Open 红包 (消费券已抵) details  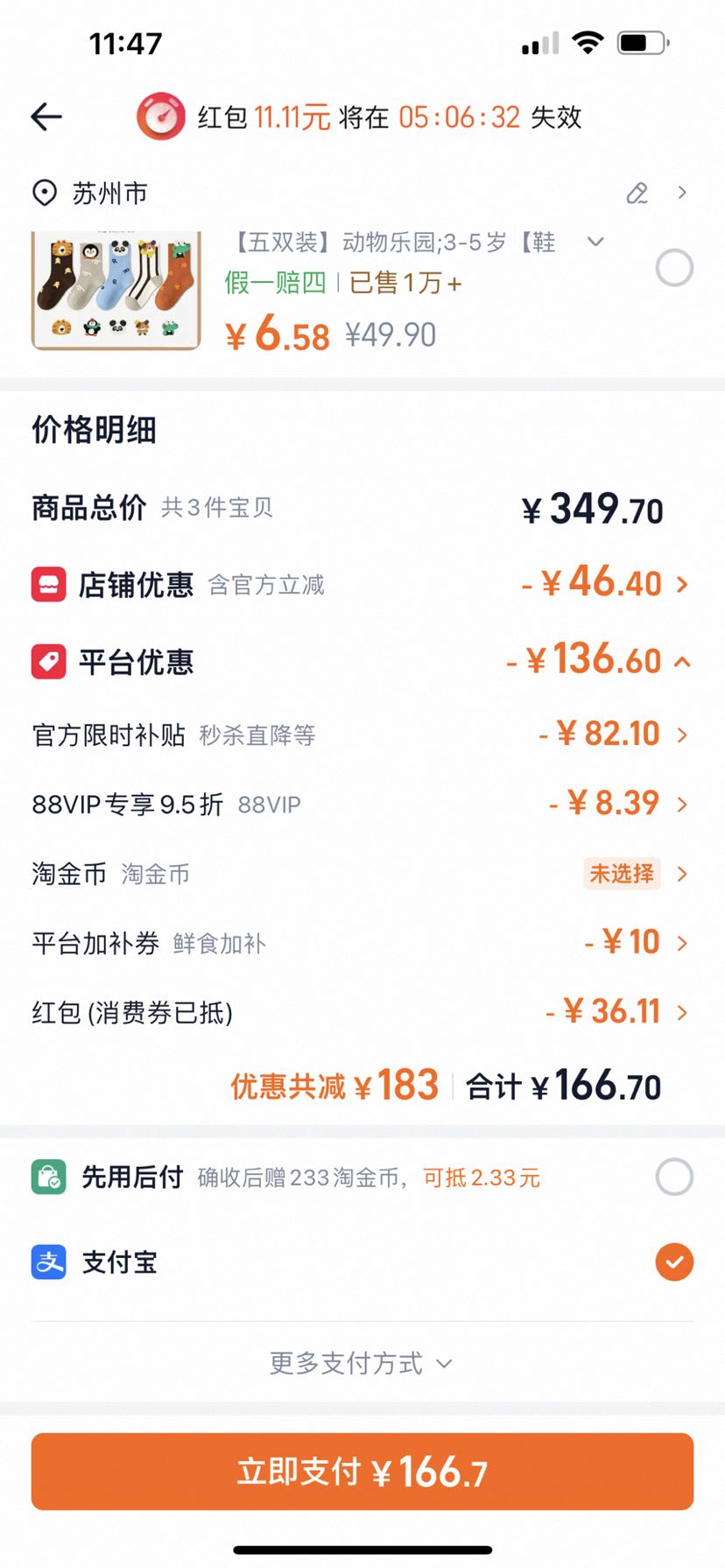(x=362, y=1012)
